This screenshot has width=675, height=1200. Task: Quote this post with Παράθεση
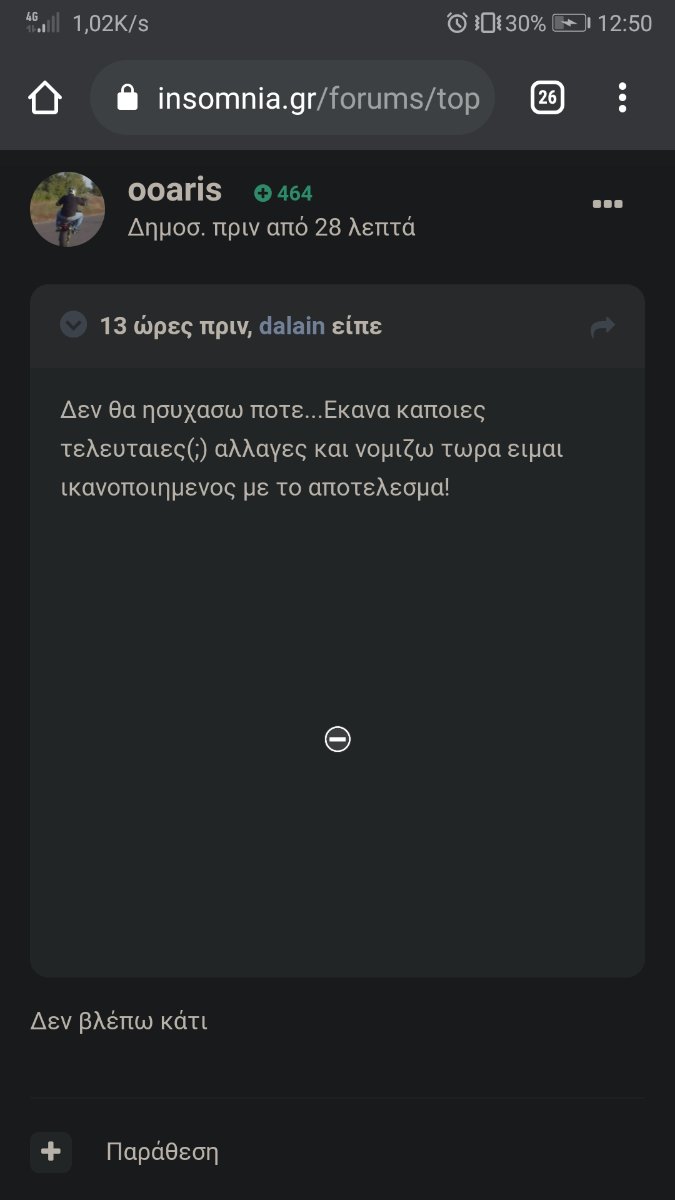click(162, 1152)
